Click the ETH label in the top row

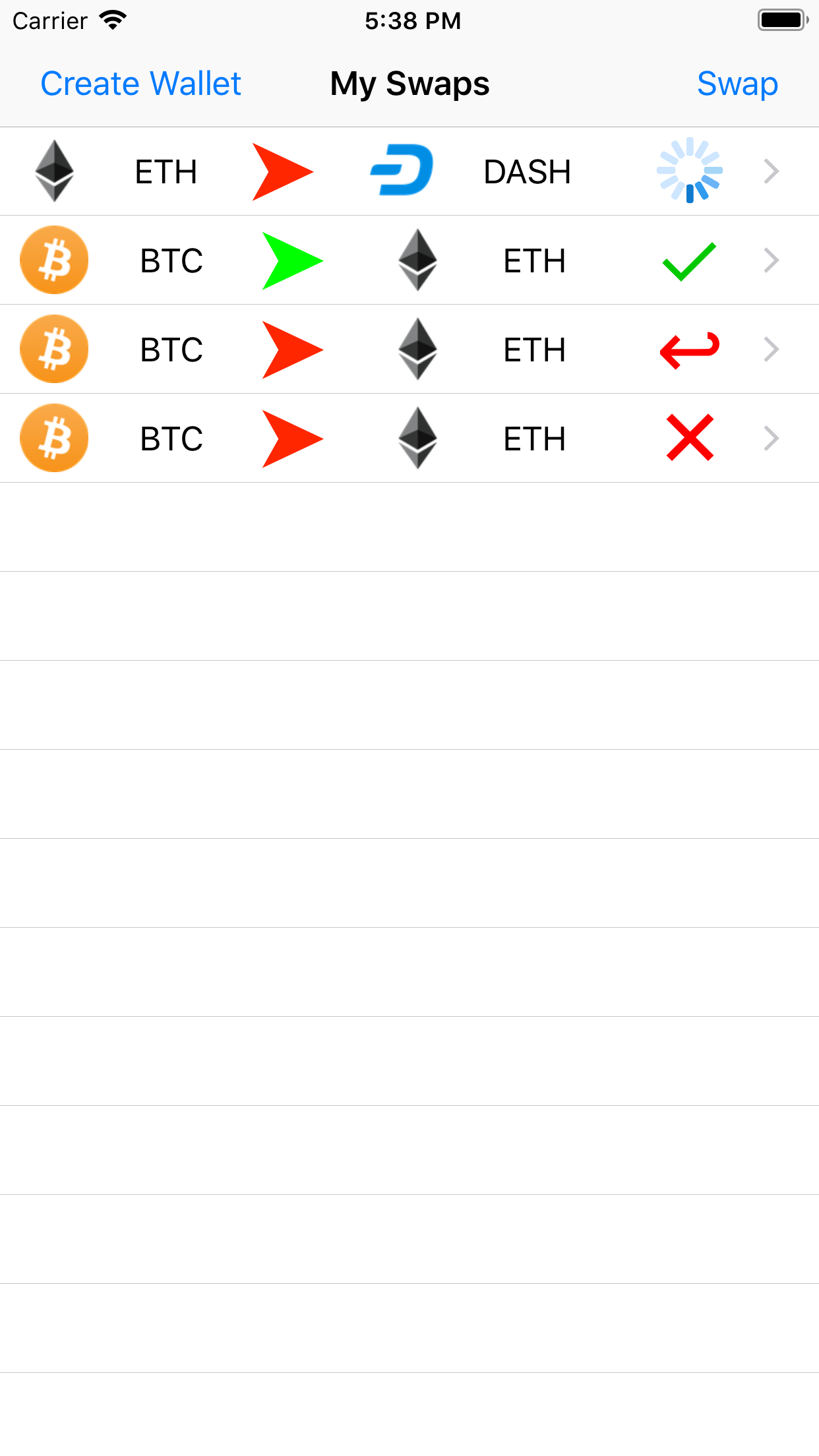pos(166,171)
